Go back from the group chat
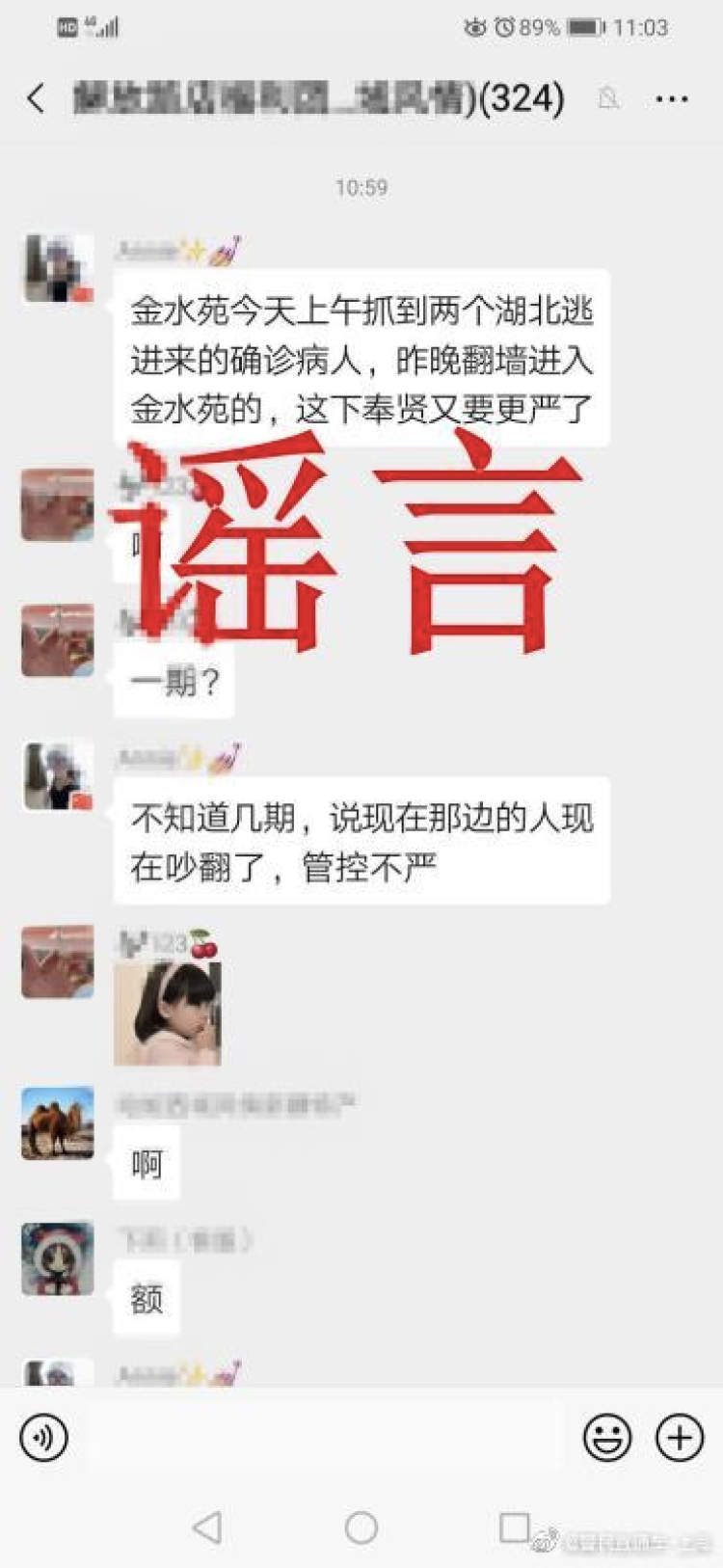 pyautogui.click(x=37, y=98)
